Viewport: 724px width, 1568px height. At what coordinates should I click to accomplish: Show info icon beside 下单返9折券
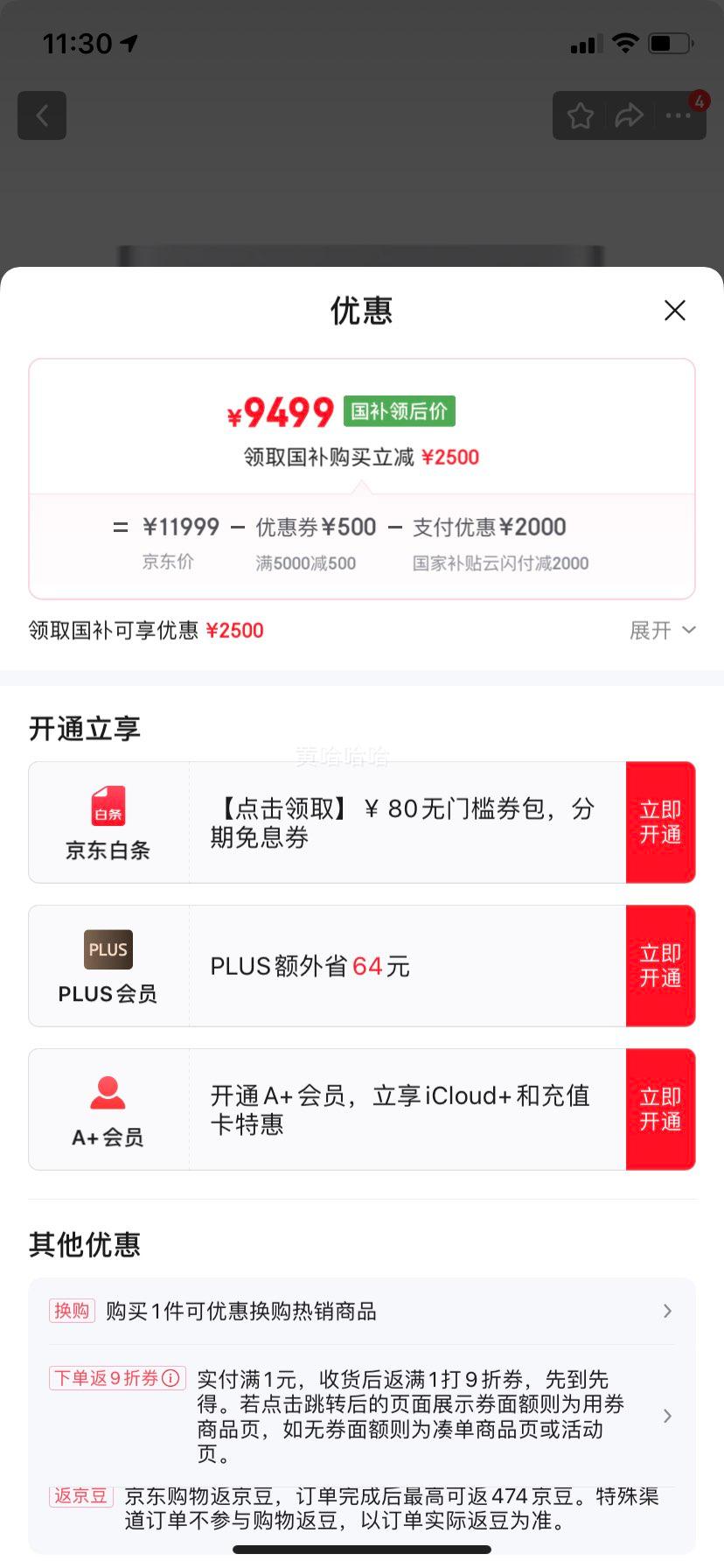click(171, 1378)
